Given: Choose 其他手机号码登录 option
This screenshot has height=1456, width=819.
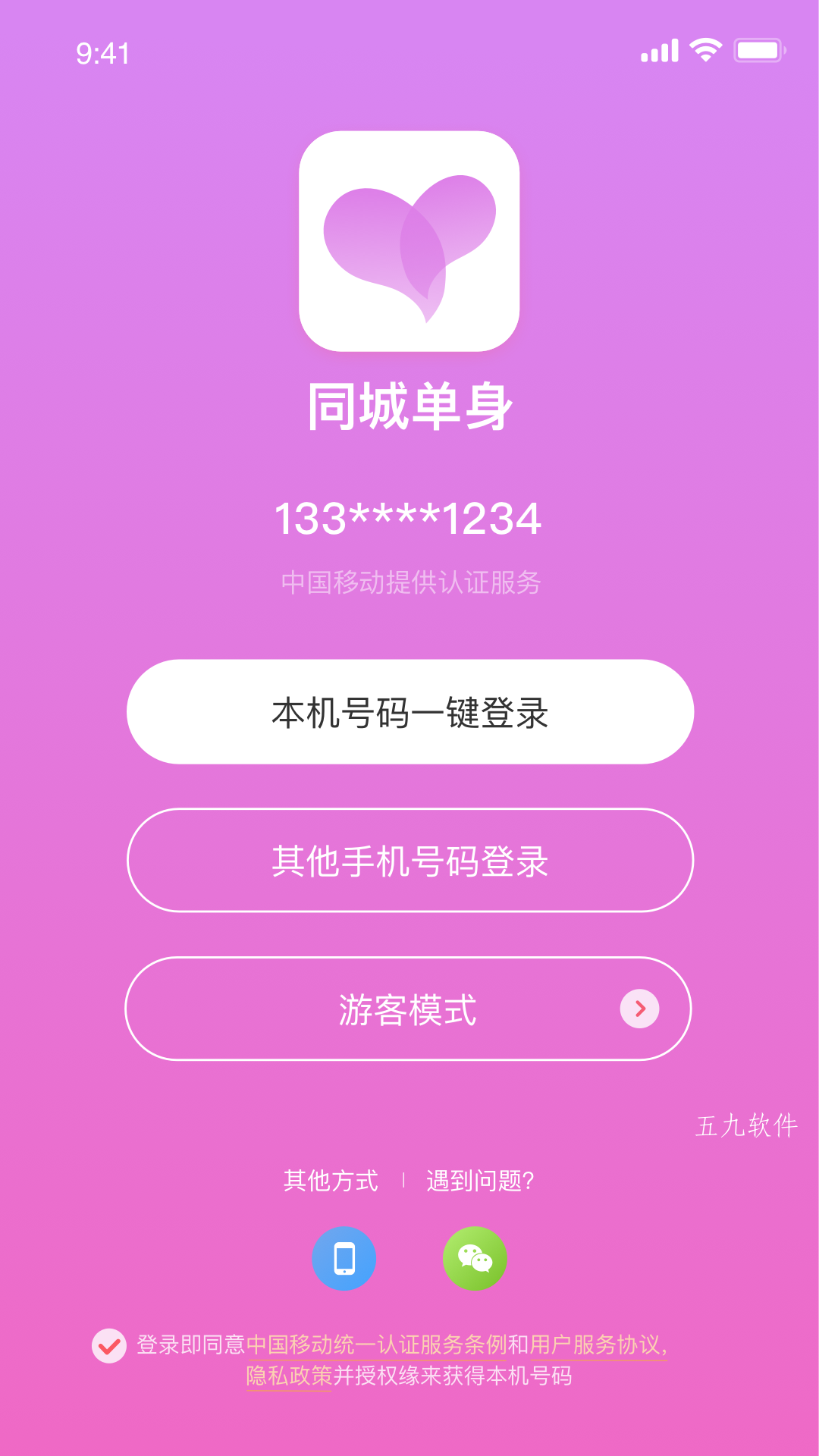Looking at the screenshot, I should [409, 861].
